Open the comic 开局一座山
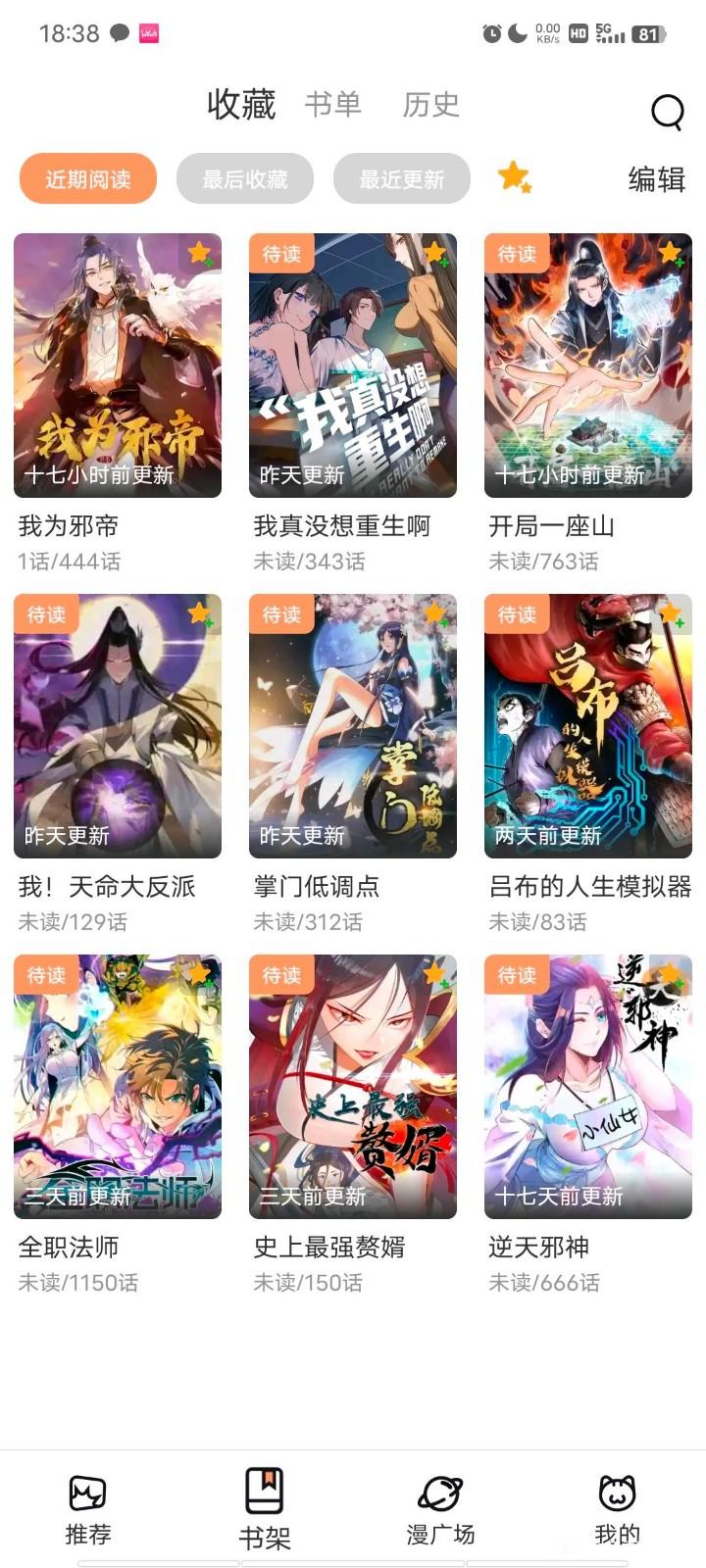Screen dimensions: 706x1568 tap(588, 366)
